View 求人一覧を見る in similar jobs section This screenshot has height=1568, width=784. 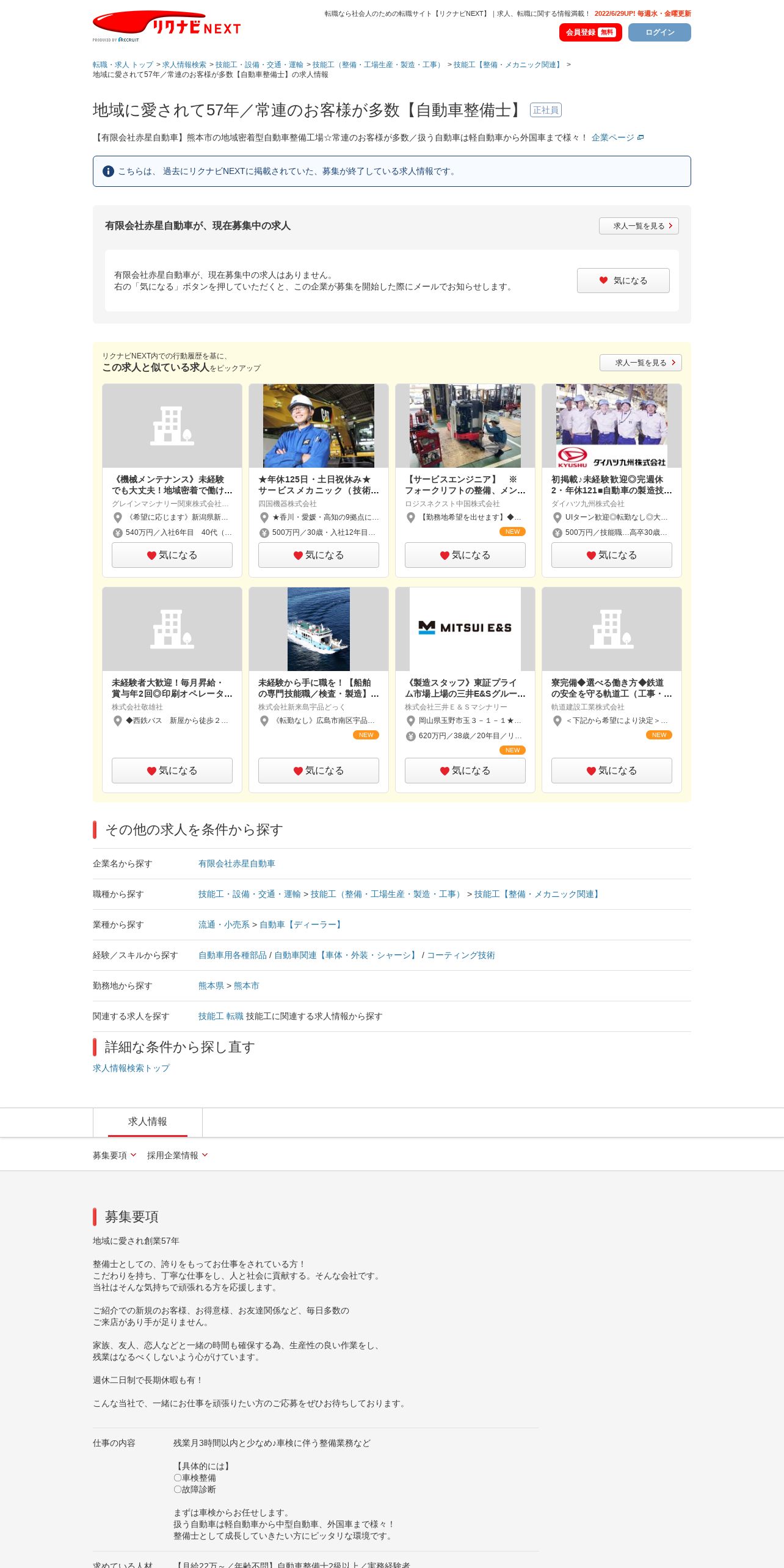tap(640, 363)
